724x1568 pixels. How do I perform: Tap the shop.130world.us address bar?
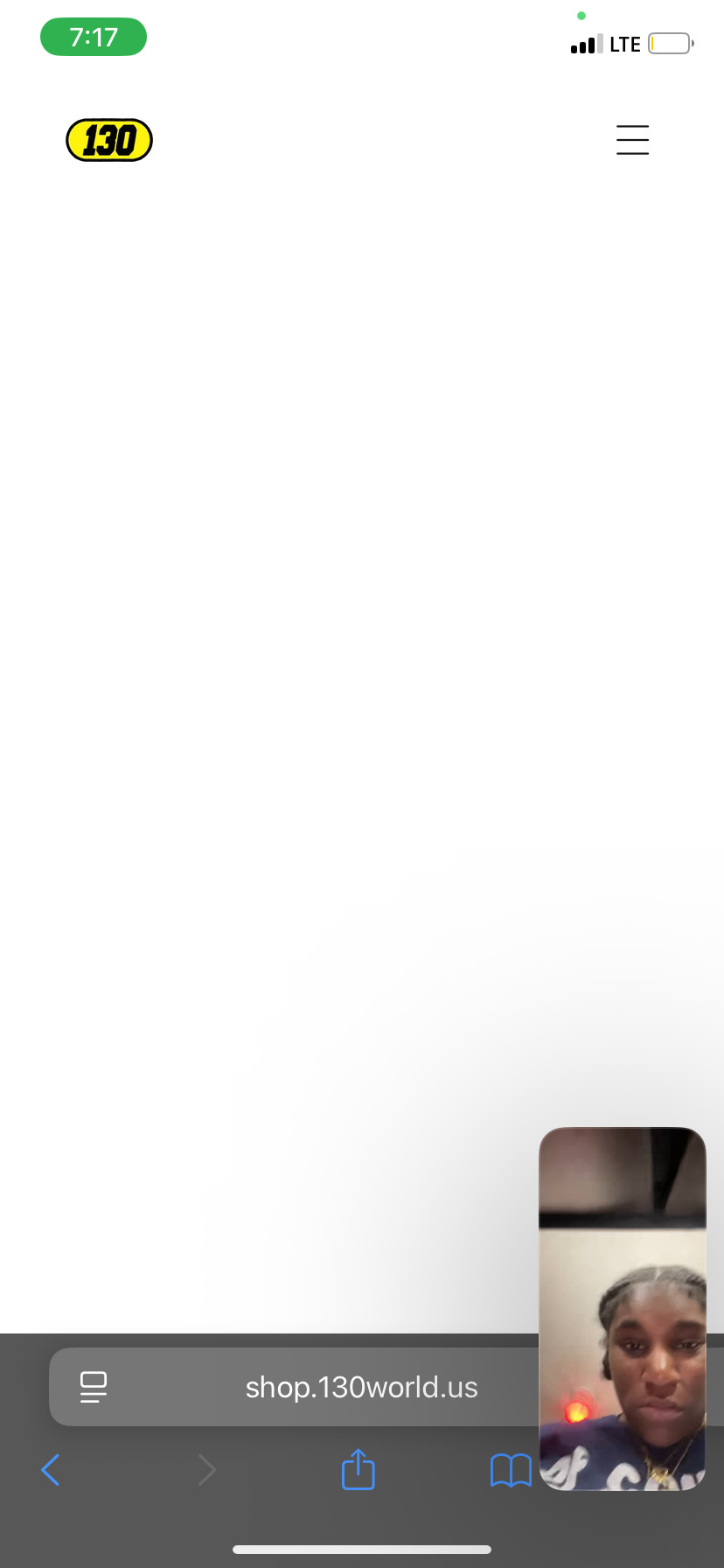pos(361,1387)
